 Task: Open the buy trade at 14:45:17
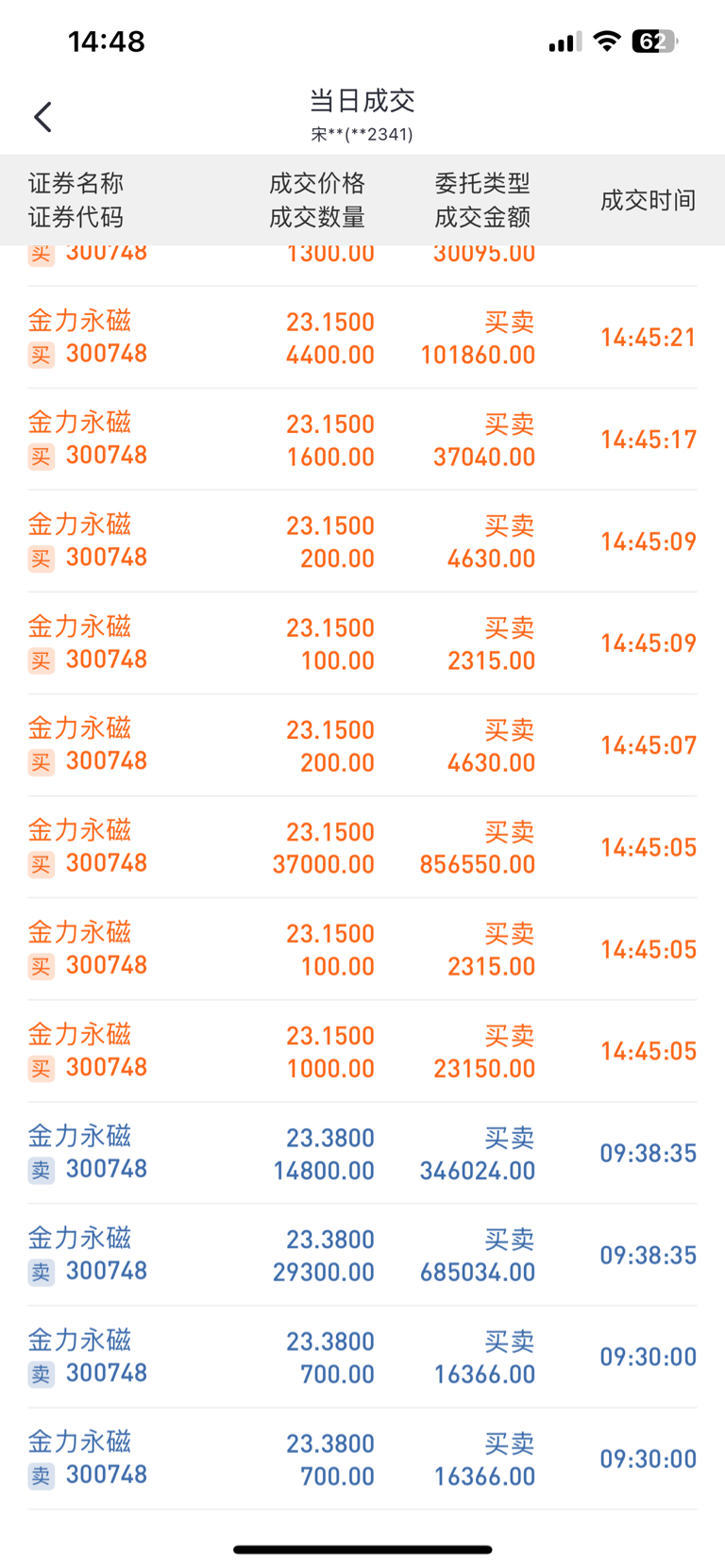coord(362,440)
